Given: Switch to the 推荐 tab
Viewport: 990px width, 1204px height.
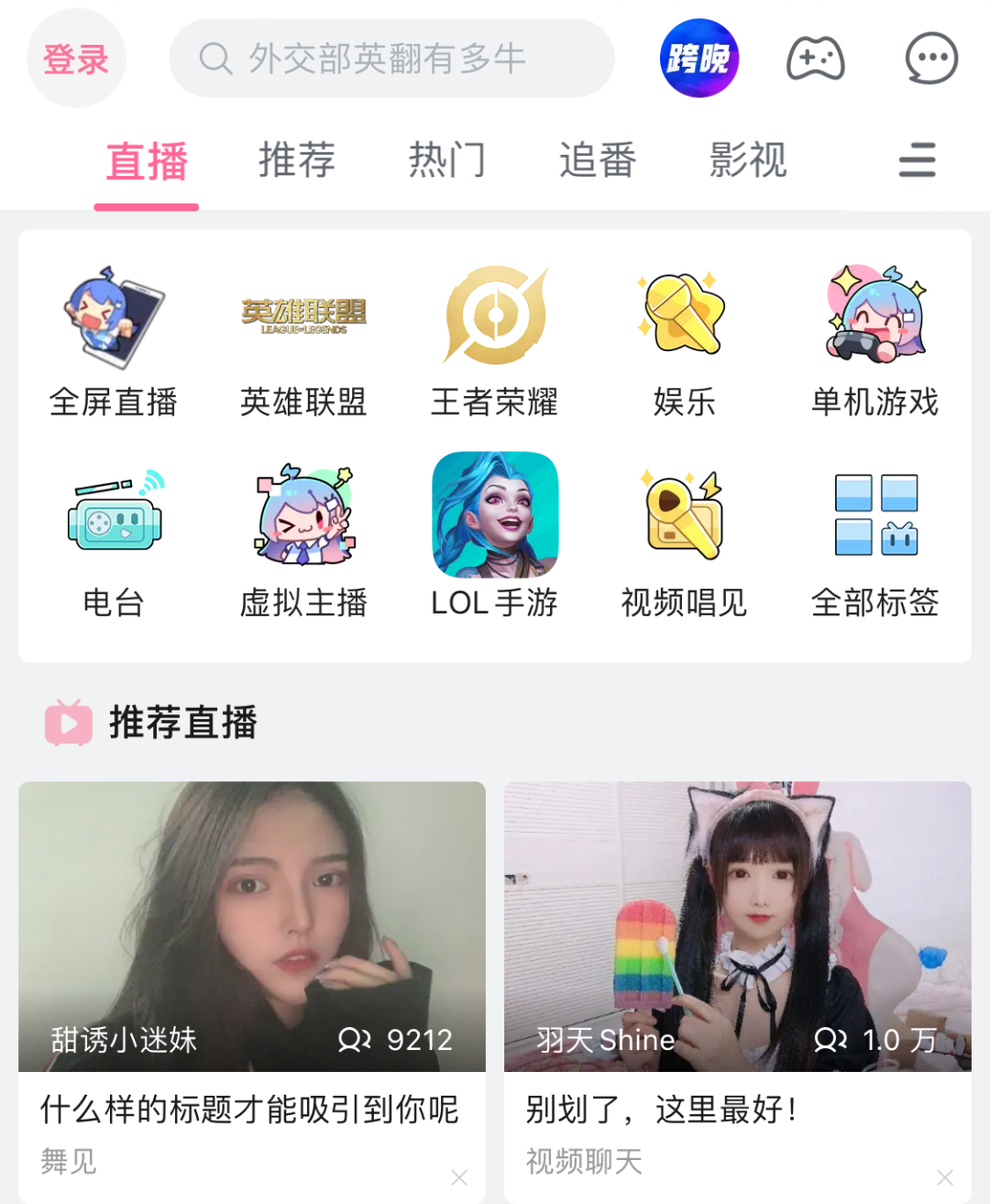Looking at the screenshot, I should (x=297, y=160).
